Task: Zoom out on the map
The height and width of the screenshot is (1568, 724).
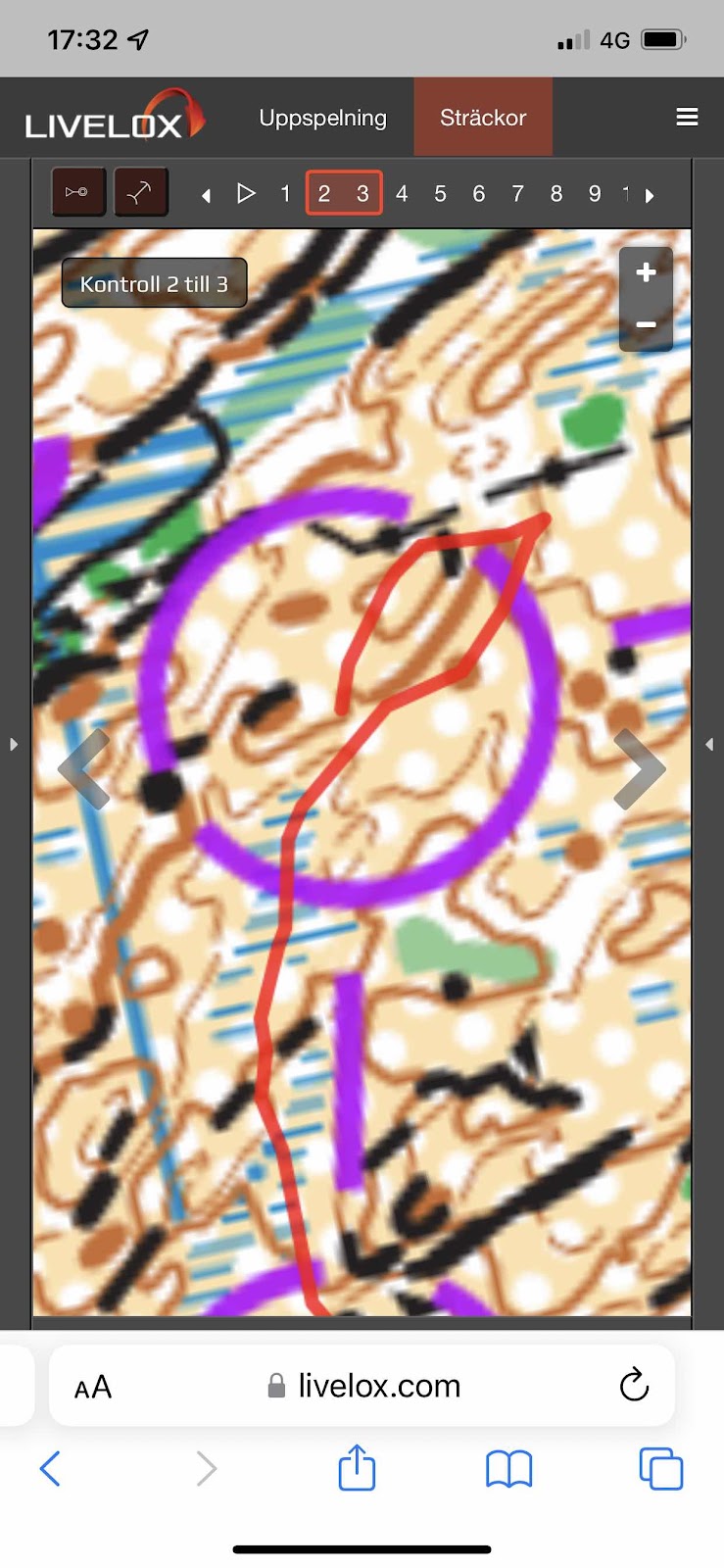Action: pos(646,324)
